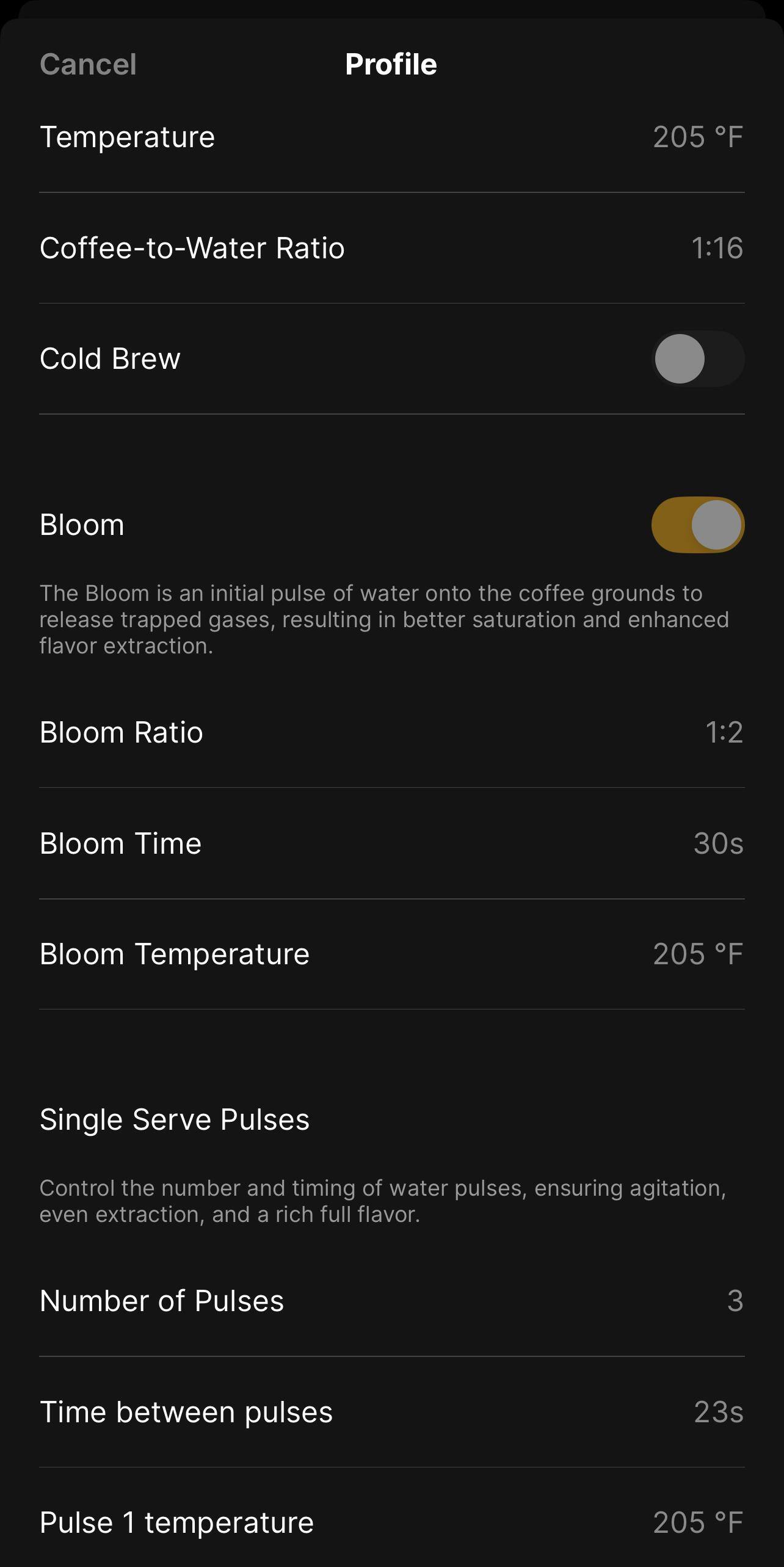This screenshot has width=784, height=1567.
Task: Adjust the Bloom Time setting
Action: coord(391,843)
